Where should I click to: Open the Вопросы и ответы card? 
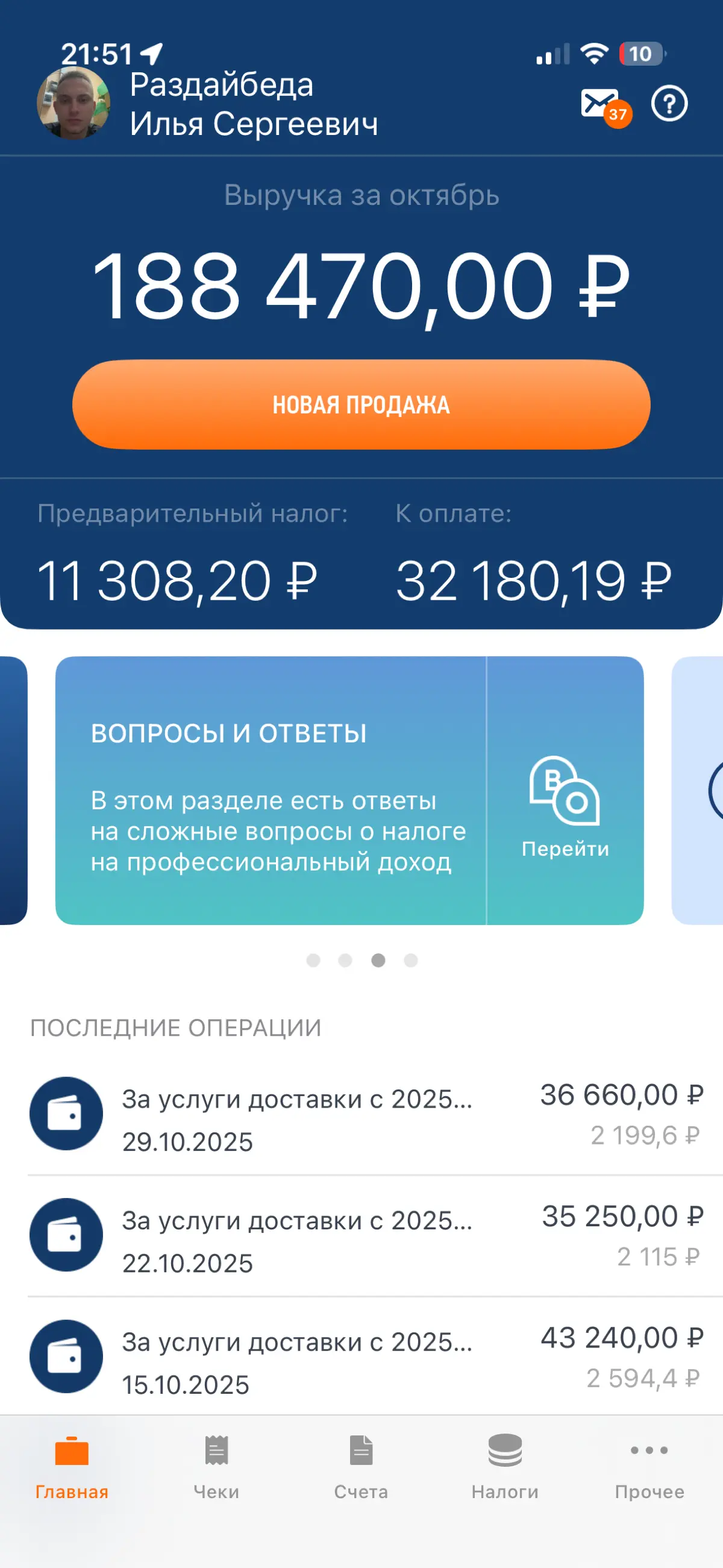coord(271,790)
